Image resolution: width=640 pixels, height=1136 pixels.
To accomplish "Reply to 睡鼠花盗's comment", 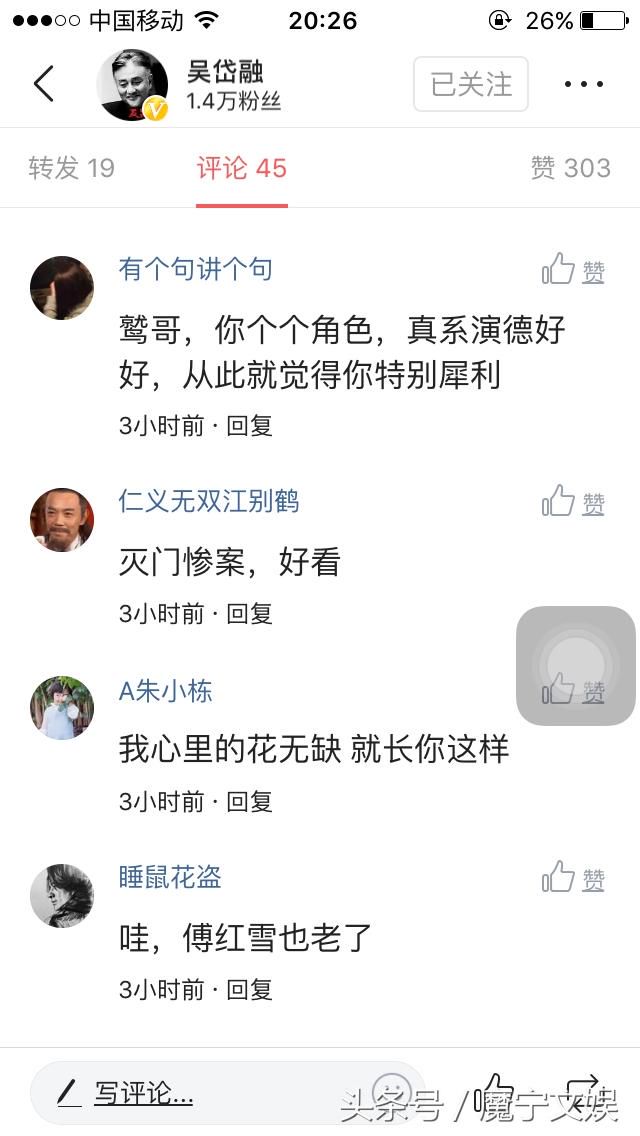I will 249,989.
